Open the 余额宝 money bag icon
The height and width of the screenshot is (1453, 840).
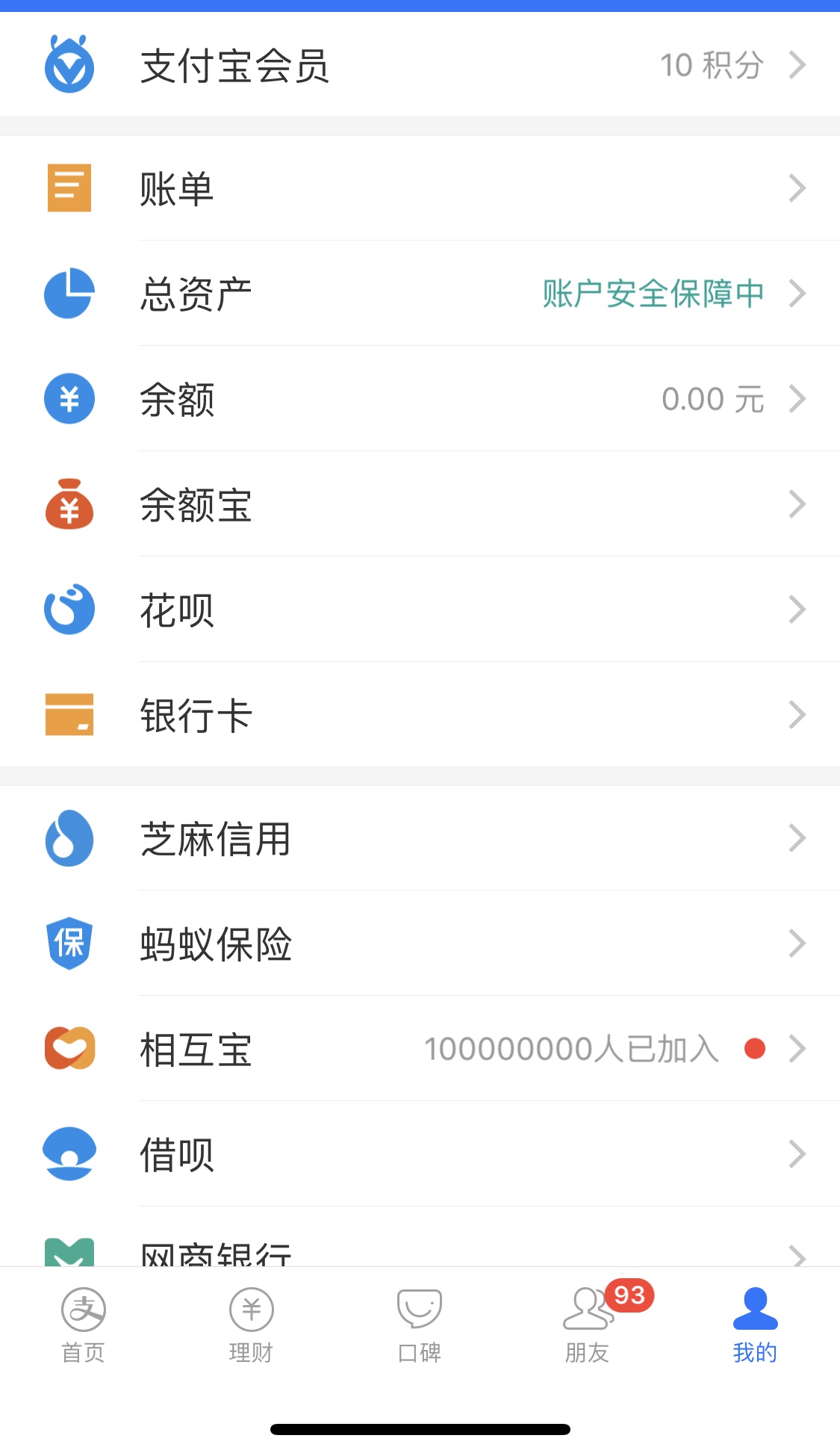coord(68,505)
